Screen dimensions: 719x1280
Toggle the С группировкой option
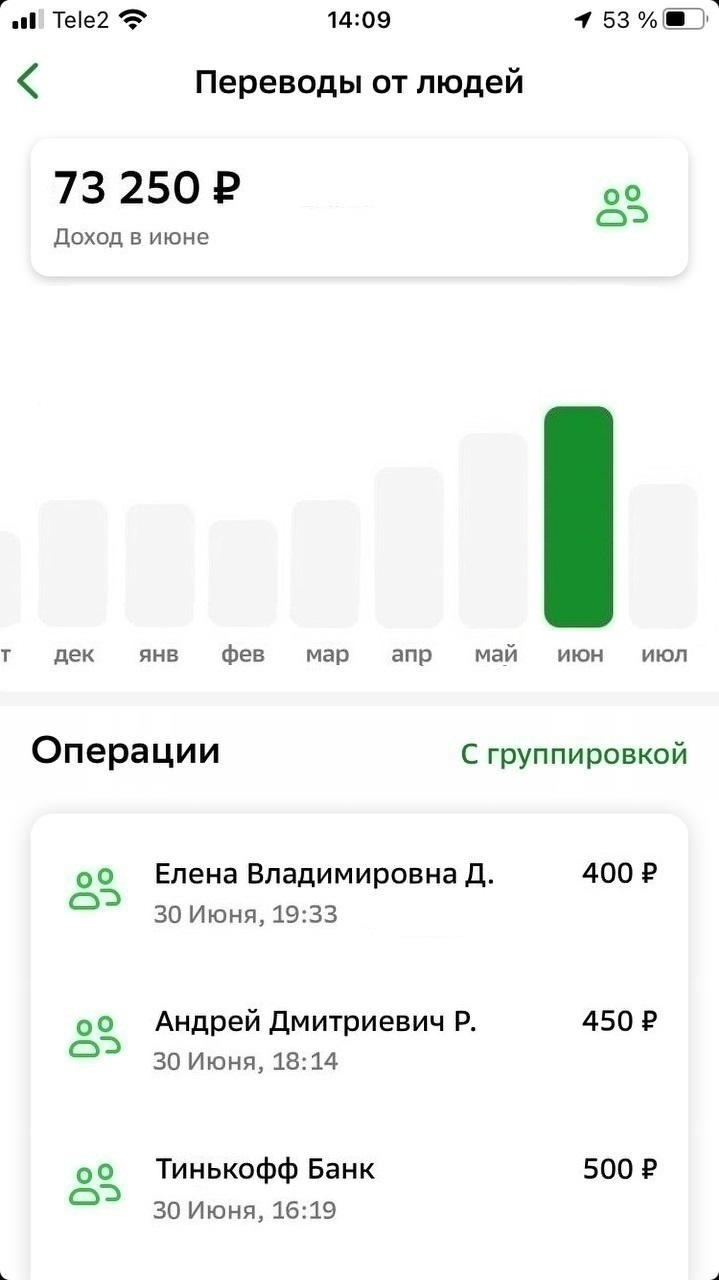coord(574,754)
